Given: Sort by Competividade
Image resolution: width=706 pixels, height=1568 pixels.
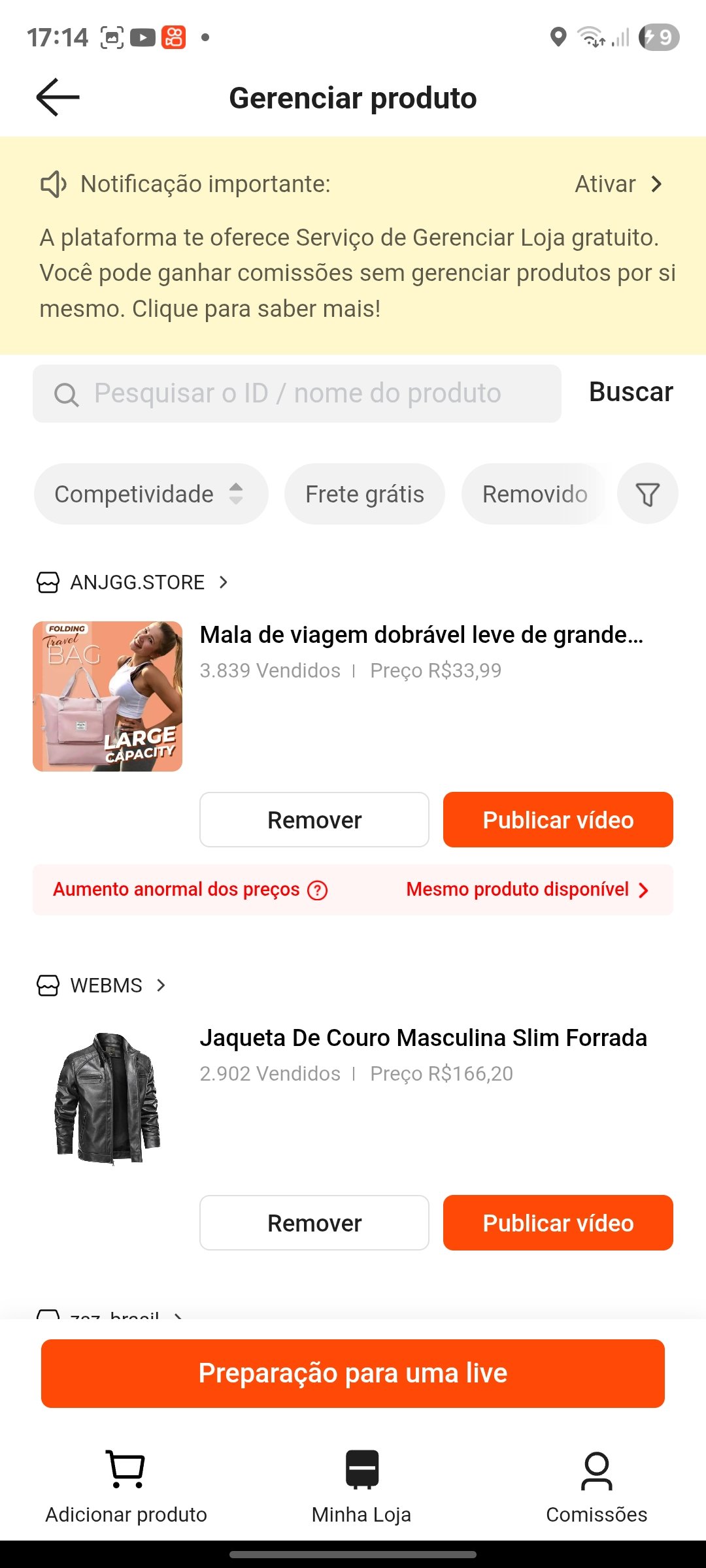Looking at the screenshot, I should (150, 494).
